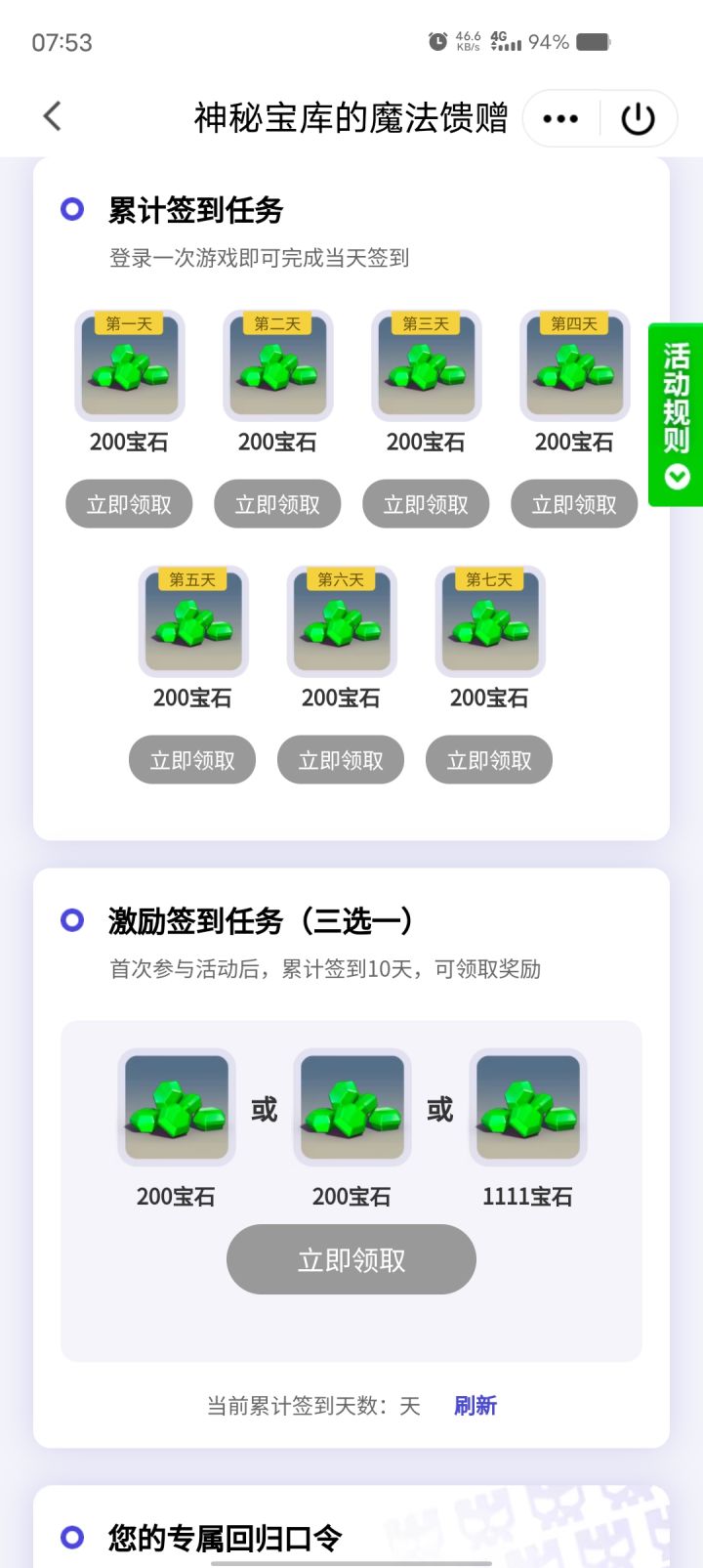Click 立即领取 under 第一天 reward
This screenshot has width=703, height=1568.
click(129, 504)
